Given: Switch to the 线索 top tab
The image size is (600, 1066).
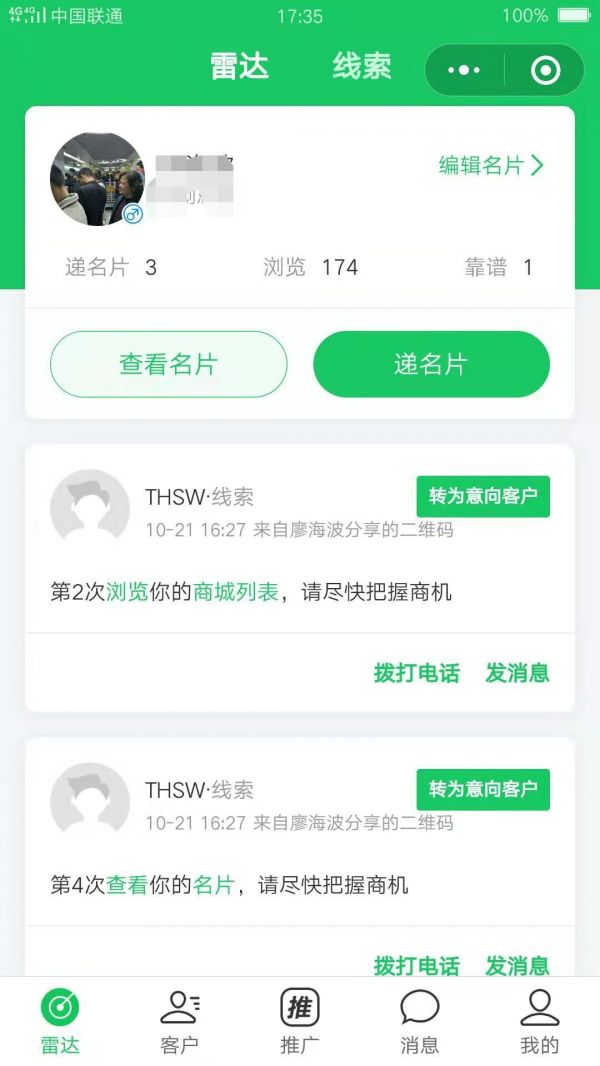Looking at the screenshot, I should (x=362, y=67).
